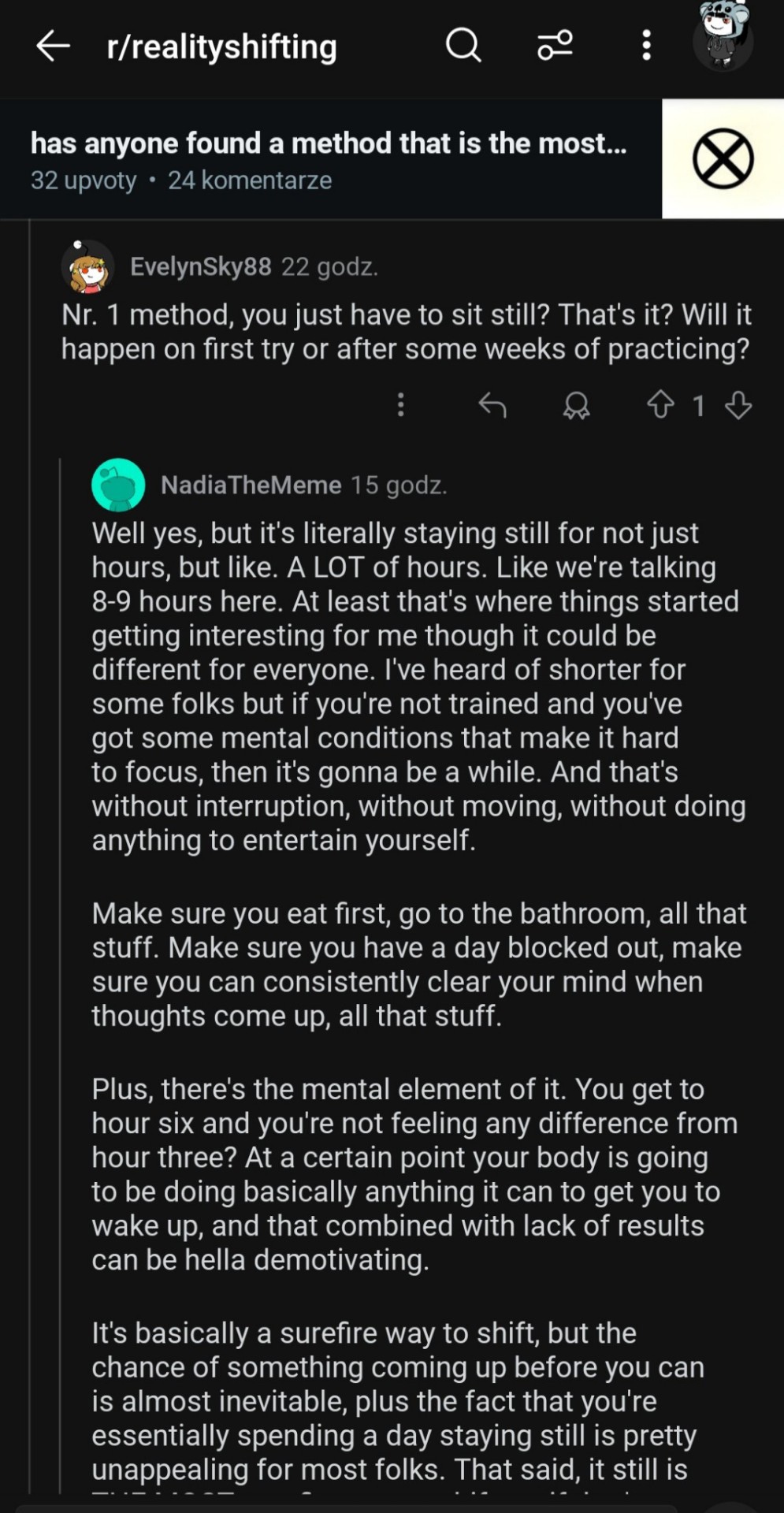Open comment sort options
The width and height of the screenshot is (784, 1513).
click(x=555, y=46)
